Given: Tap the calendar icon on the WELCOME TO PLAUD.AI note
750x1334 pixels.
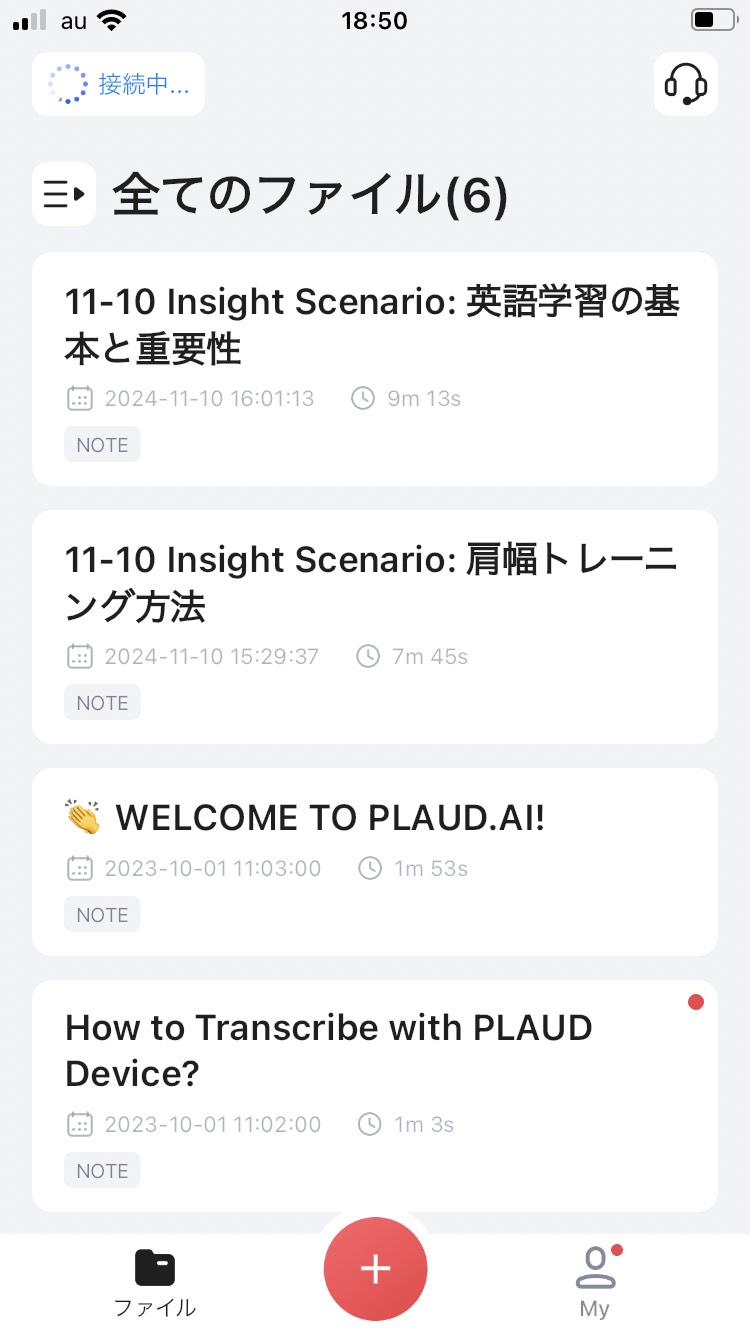Looking at the screenshot, I should click(78, 869).
